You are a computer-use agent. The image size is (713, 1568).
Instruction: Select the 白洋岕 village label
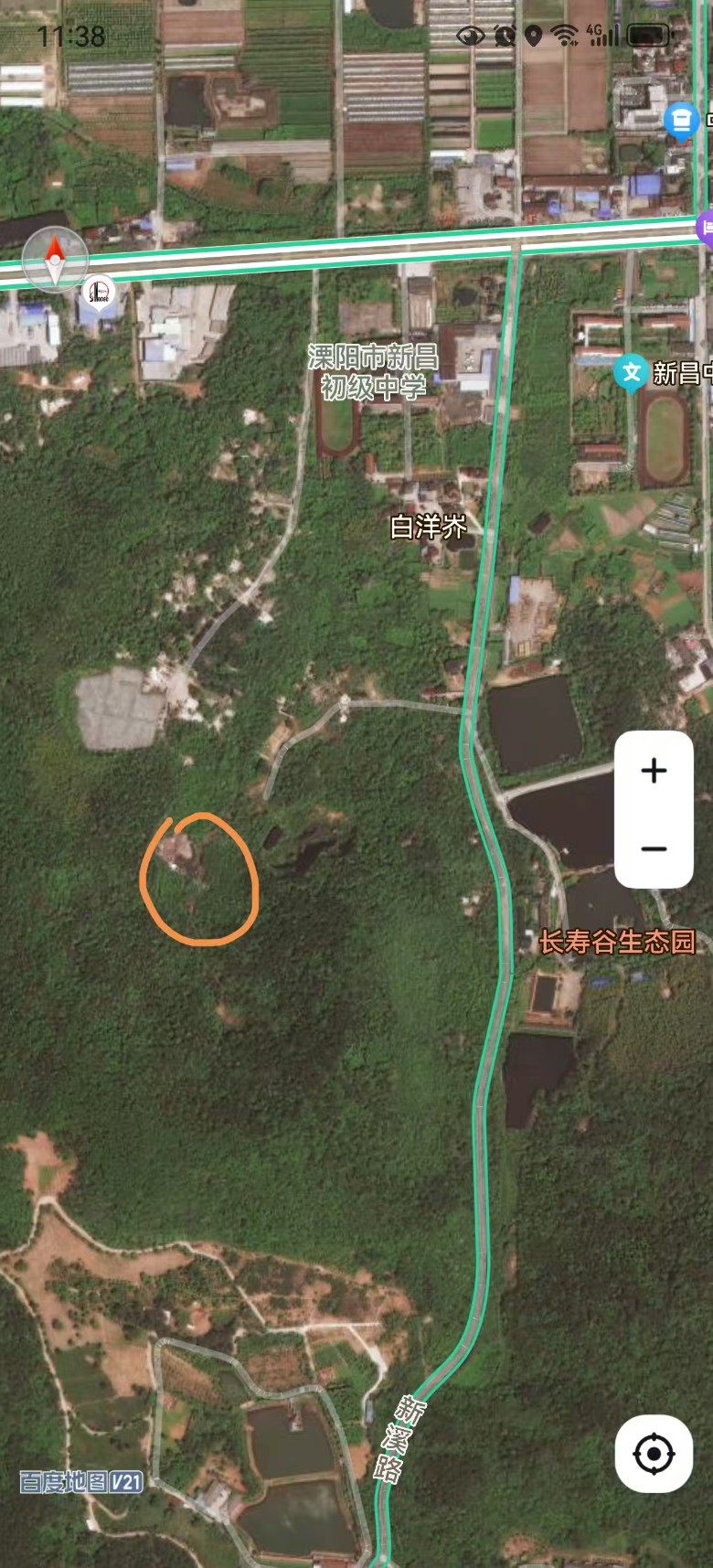[428, 527]
